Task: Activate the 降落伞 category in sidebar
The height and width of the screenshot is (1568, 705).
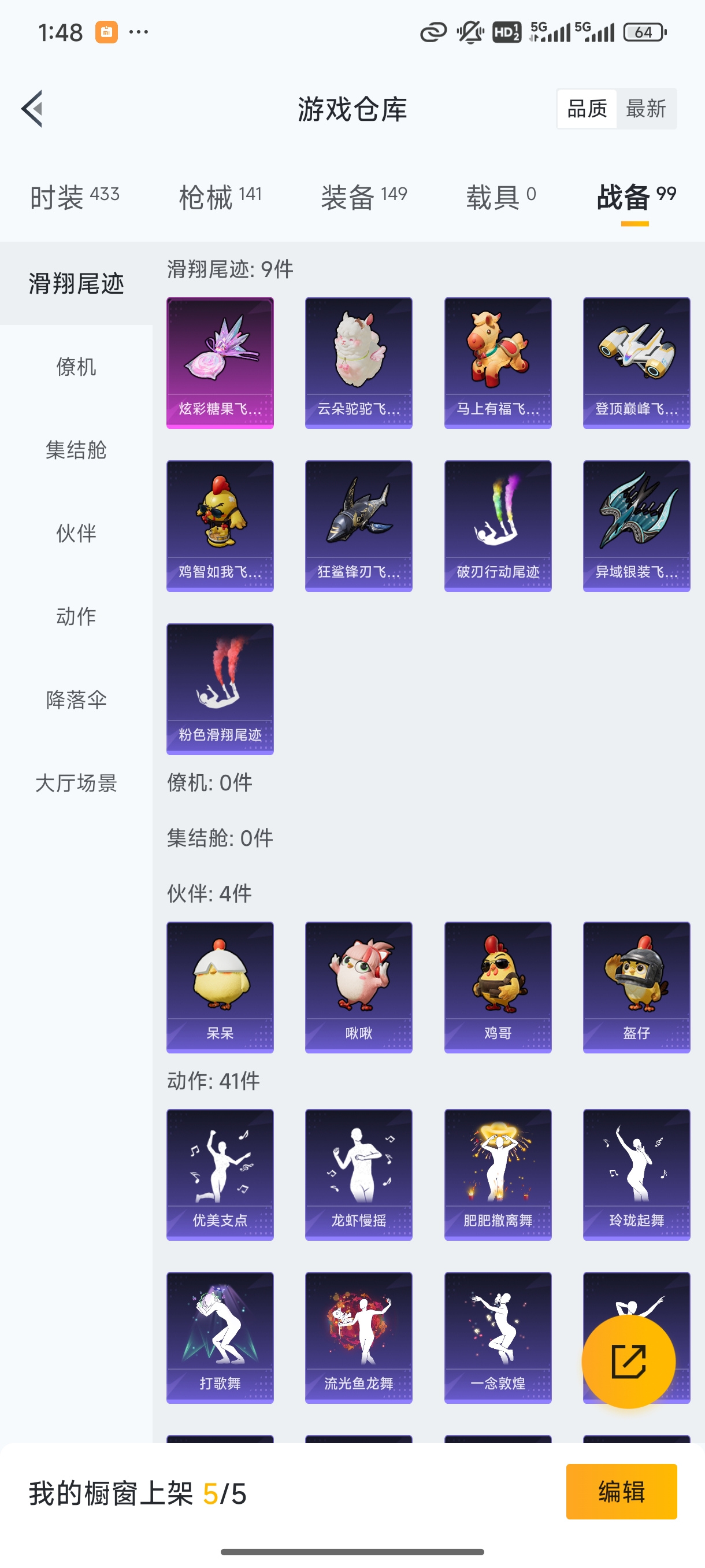Action: pyautogui.click(x=76, y=700)
